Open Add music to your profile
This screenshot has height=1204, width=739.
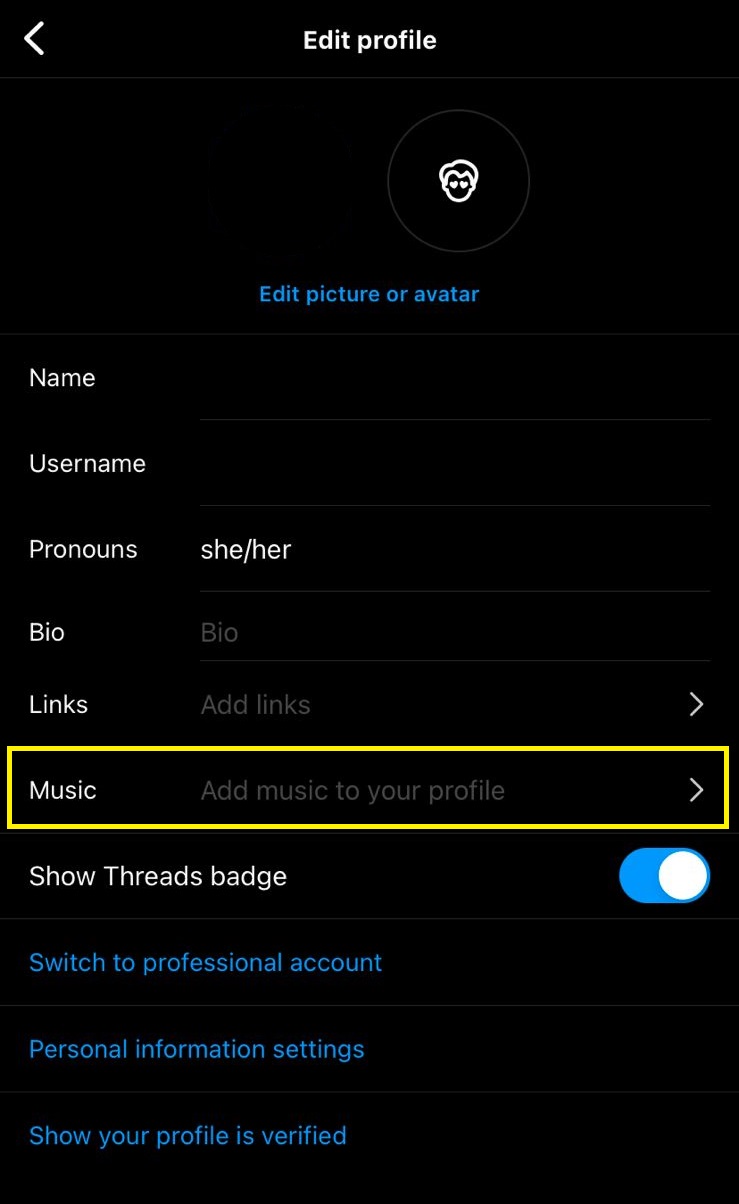point(369,790)
